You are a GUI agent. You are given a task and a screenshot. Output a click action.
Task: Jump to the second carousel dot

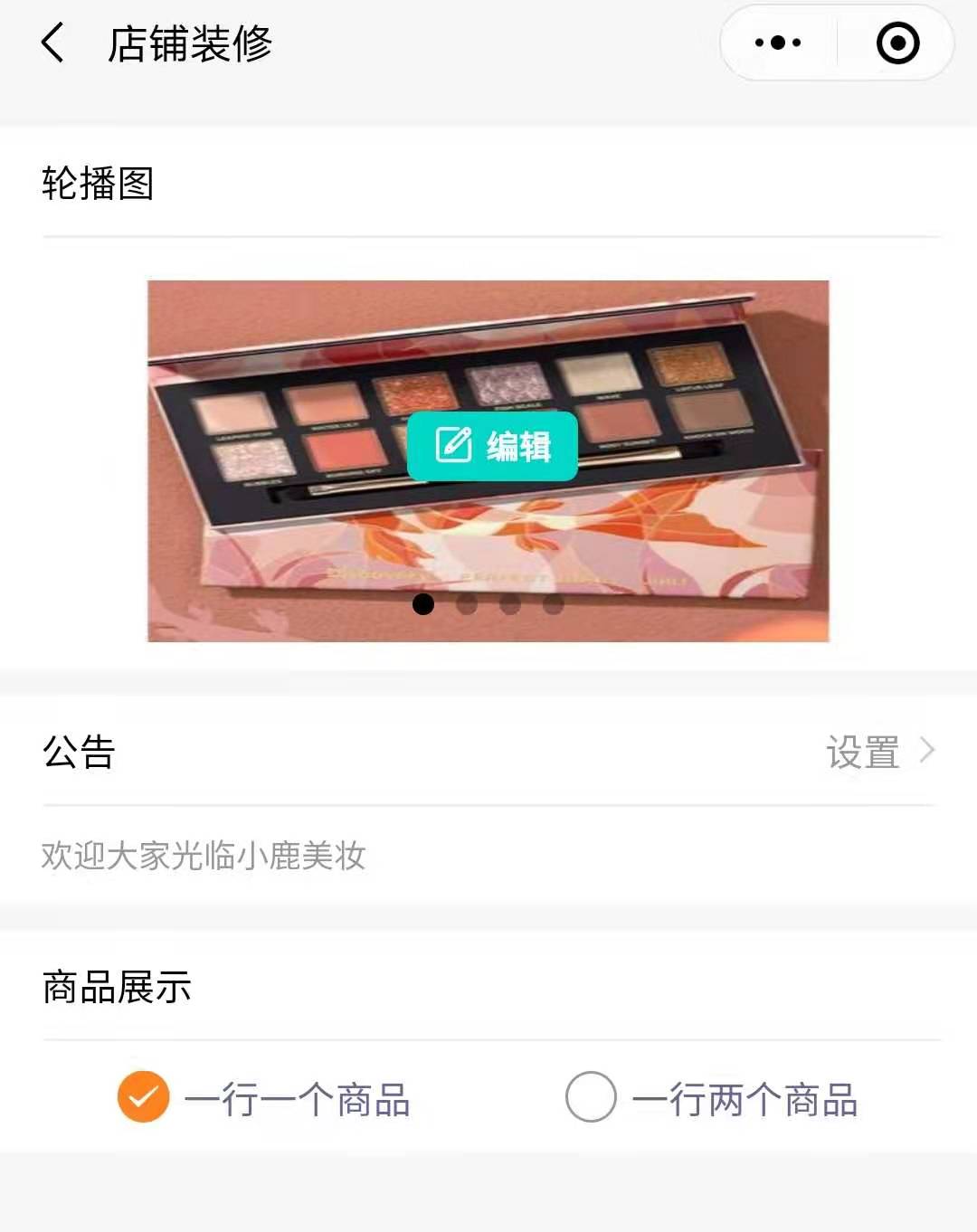pos(467,604)
